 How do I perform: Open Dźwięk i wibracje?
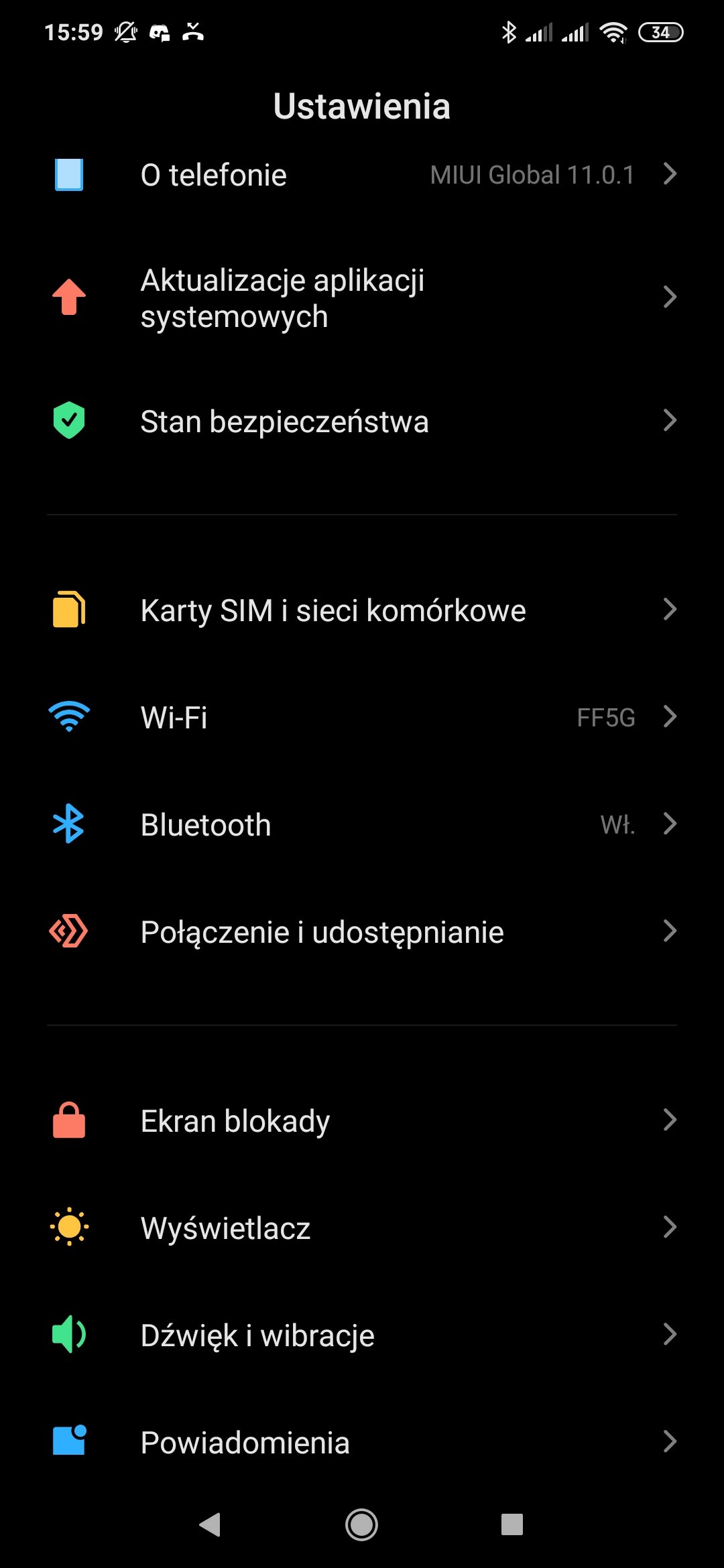[362, 1335]
